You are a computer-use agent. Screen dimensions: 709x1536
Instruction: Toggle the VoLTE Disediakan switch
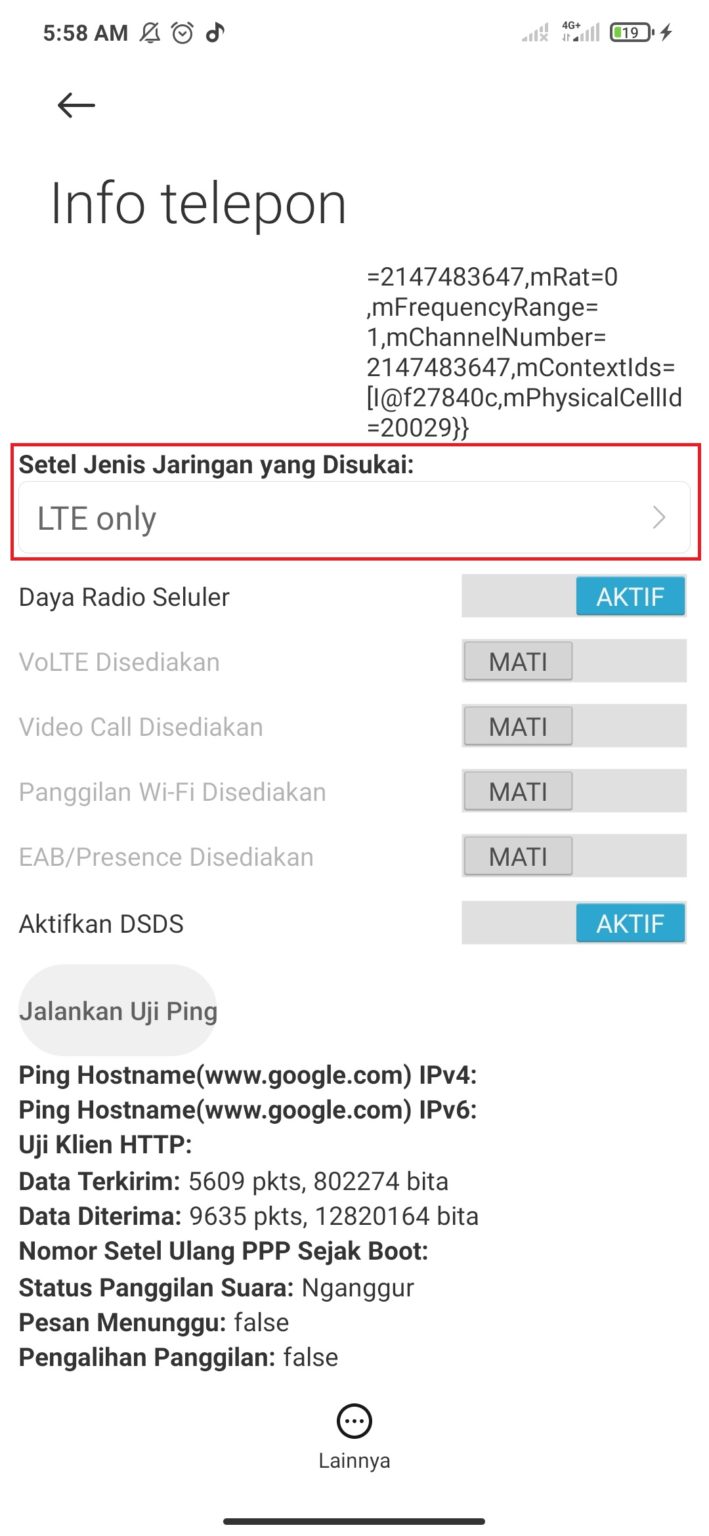[x=574, y=662]
